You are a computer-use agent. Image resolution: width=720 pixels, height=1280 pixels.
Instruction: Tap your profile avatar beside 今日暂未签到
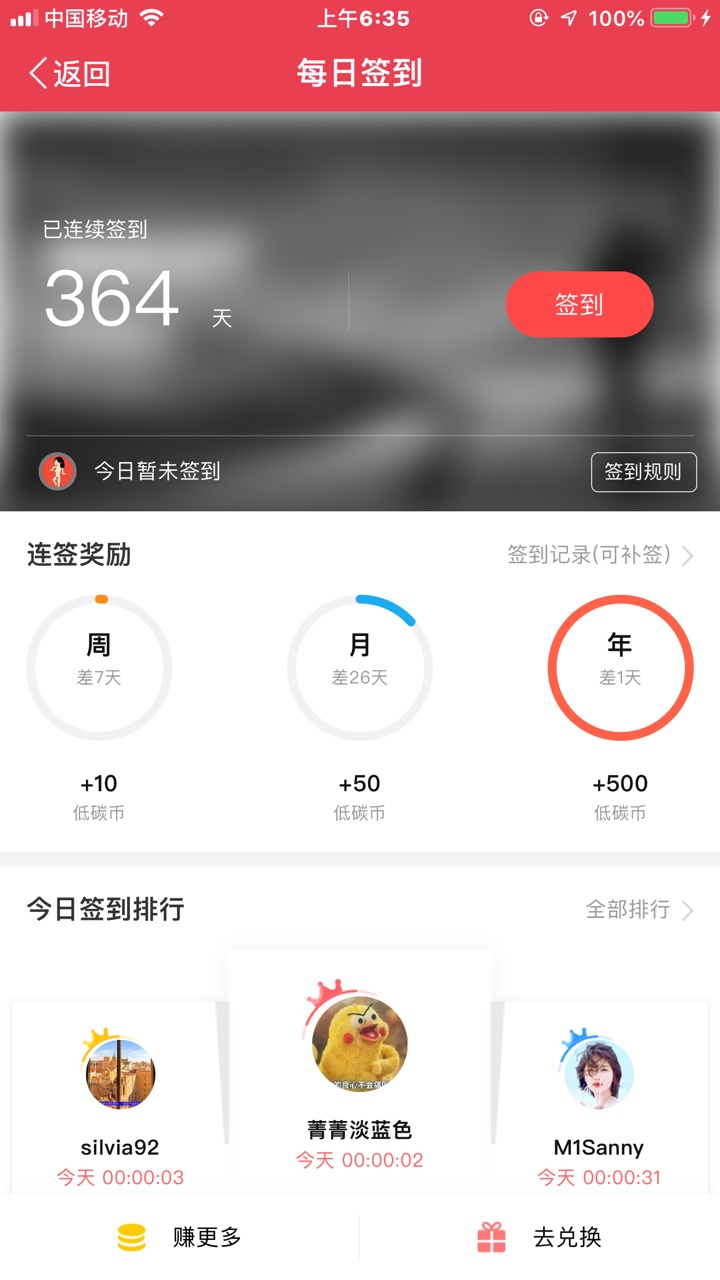[x=58, y=471]
